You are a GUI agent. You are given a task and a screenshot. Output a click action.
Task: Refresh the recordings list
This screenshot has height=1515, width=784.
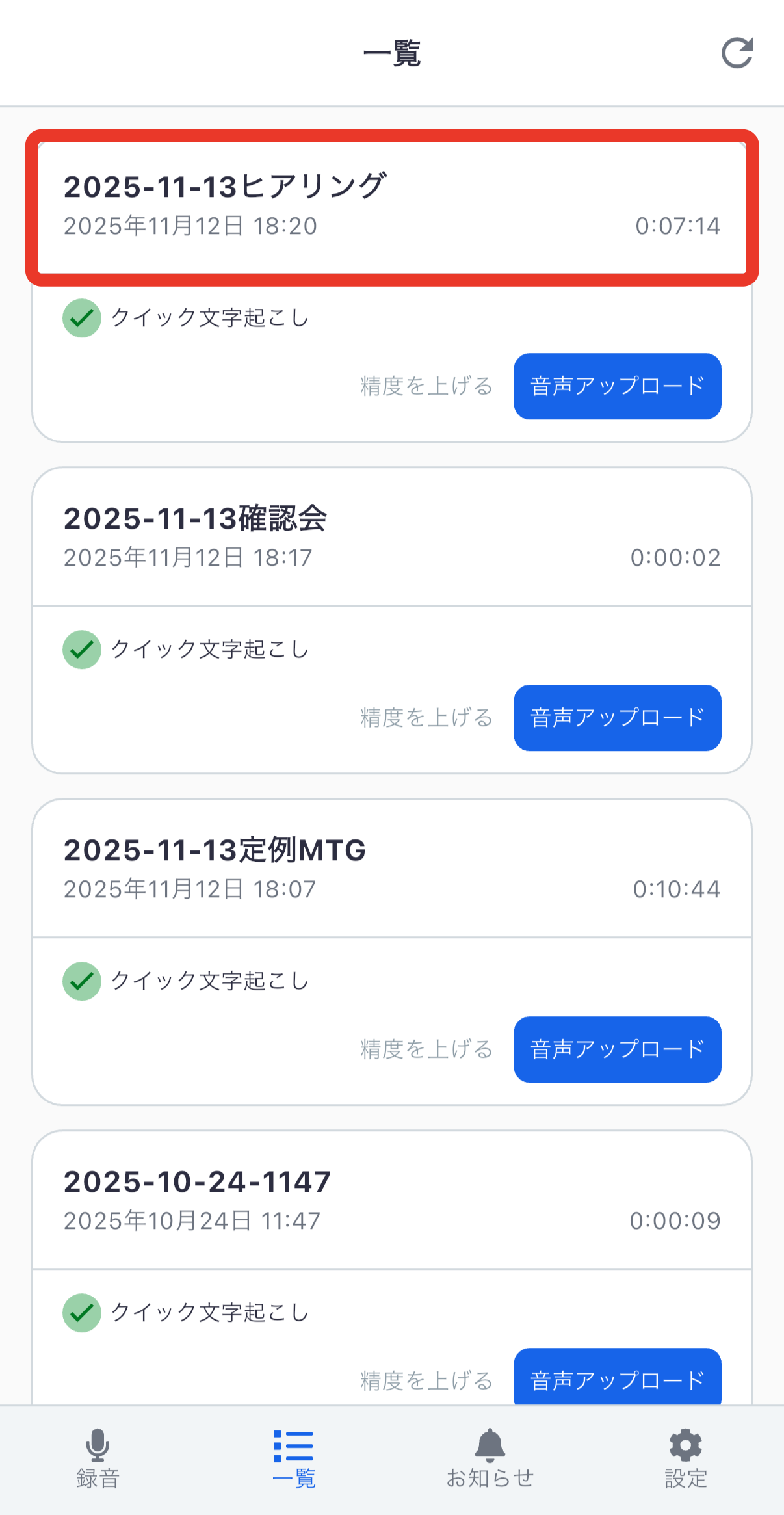737,53
